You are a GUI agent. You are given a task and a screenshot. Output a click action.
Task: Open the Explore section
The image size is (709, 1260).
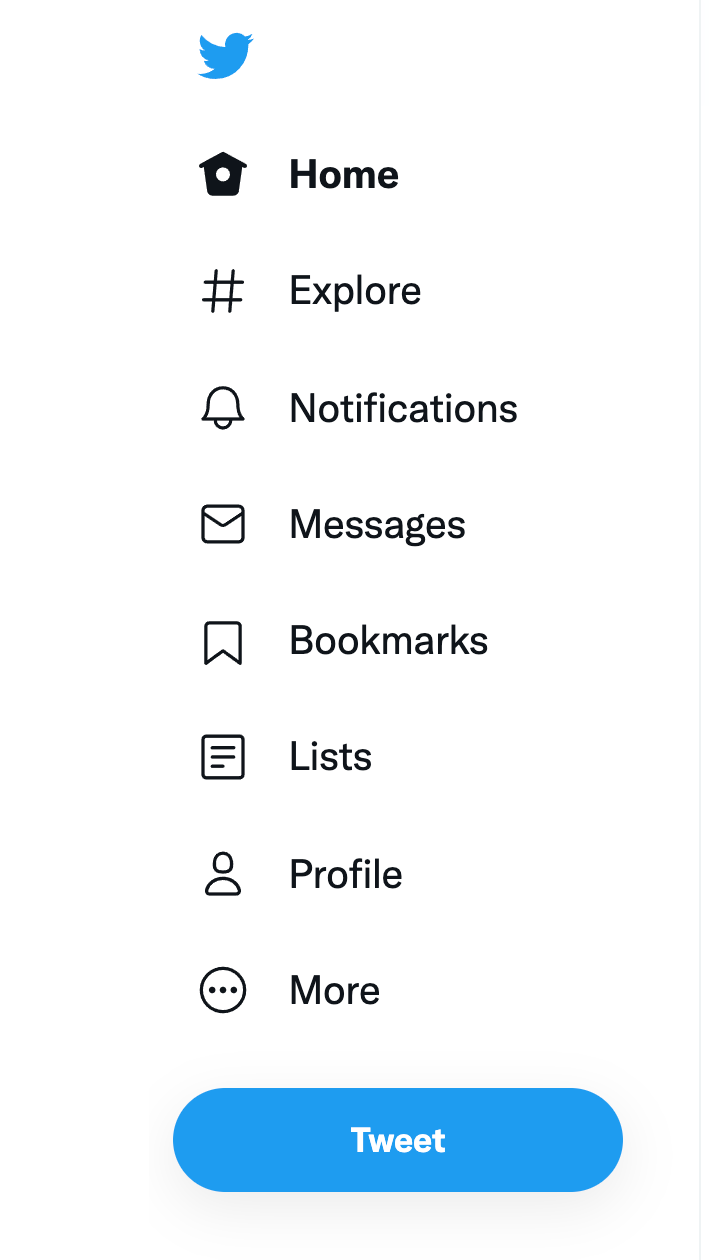[311, 292]
